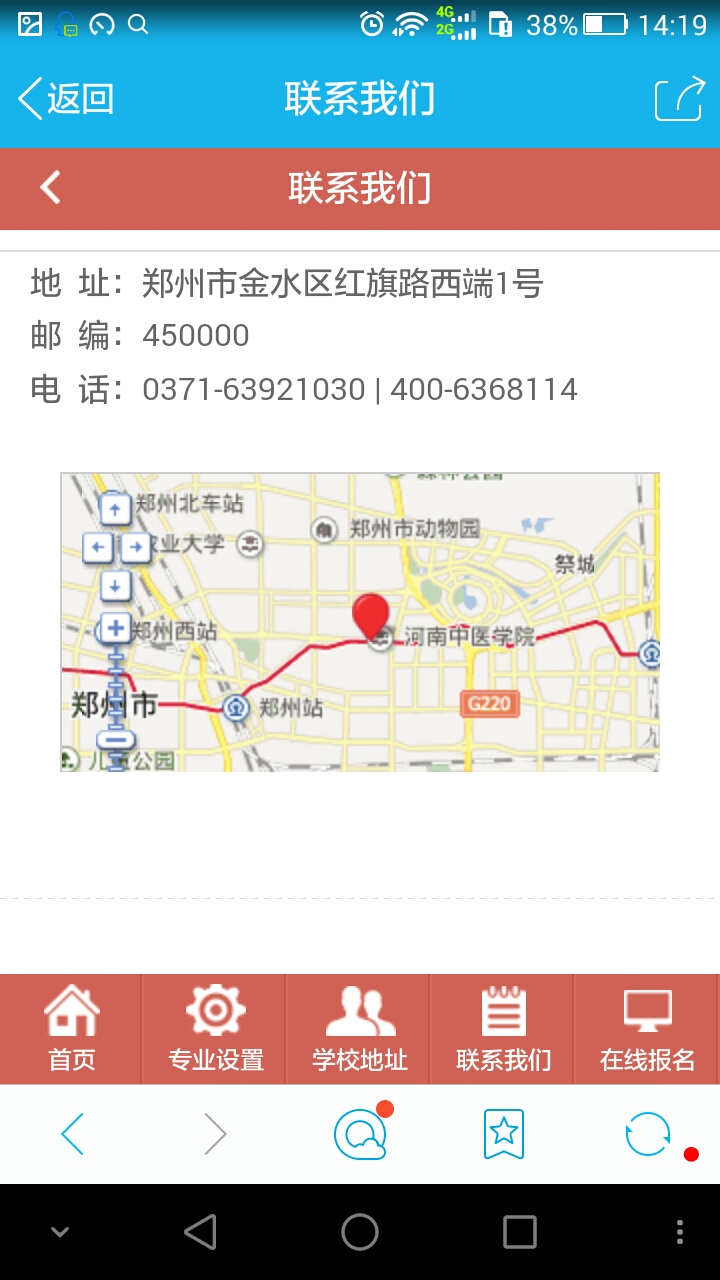Open the 联系我们 calendar icon

tap(503, 1012)
